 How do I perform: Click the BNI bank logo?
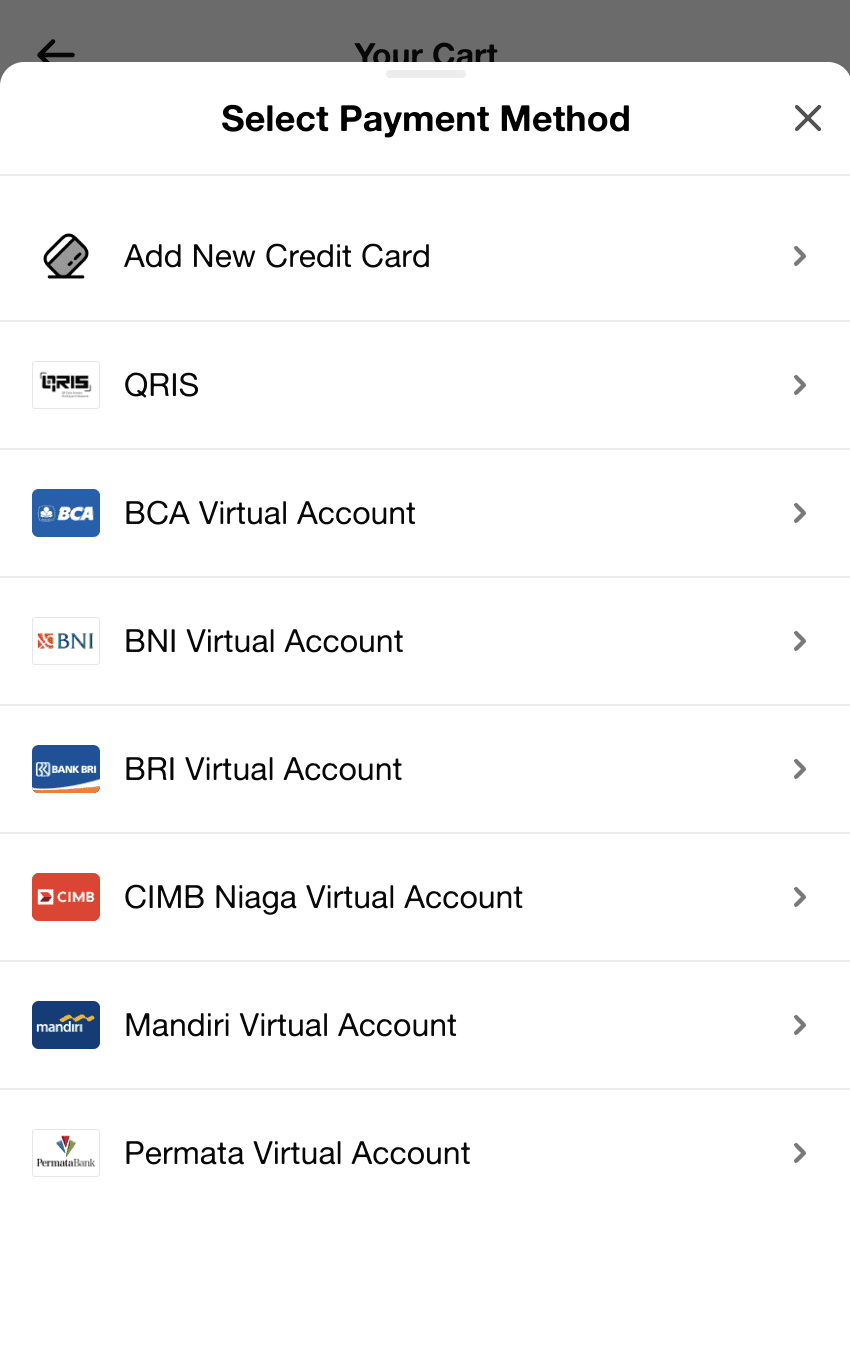pos(65,640)
